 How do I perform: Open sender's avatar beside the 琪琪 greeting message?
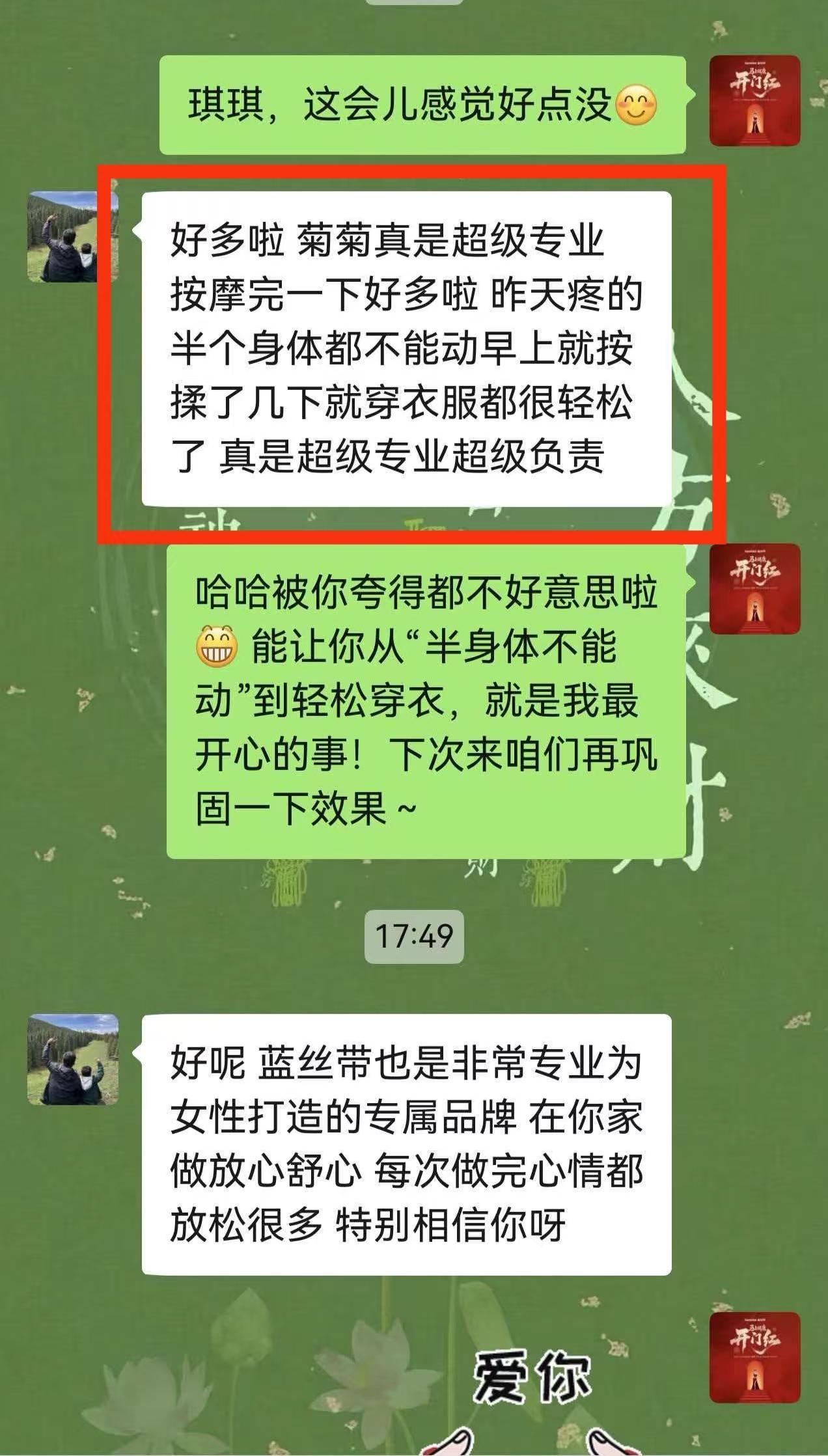click(x=754, y=101)
